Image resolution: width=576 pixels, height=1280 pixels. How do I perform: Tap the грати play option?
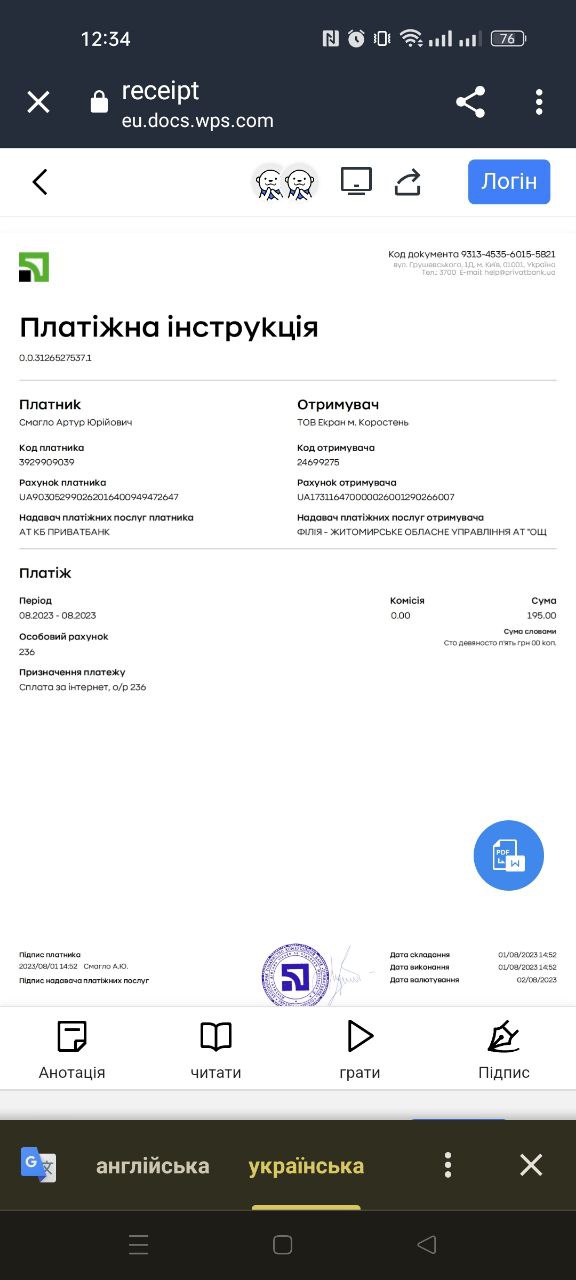pyautogui.click(x=360, y=1050)
